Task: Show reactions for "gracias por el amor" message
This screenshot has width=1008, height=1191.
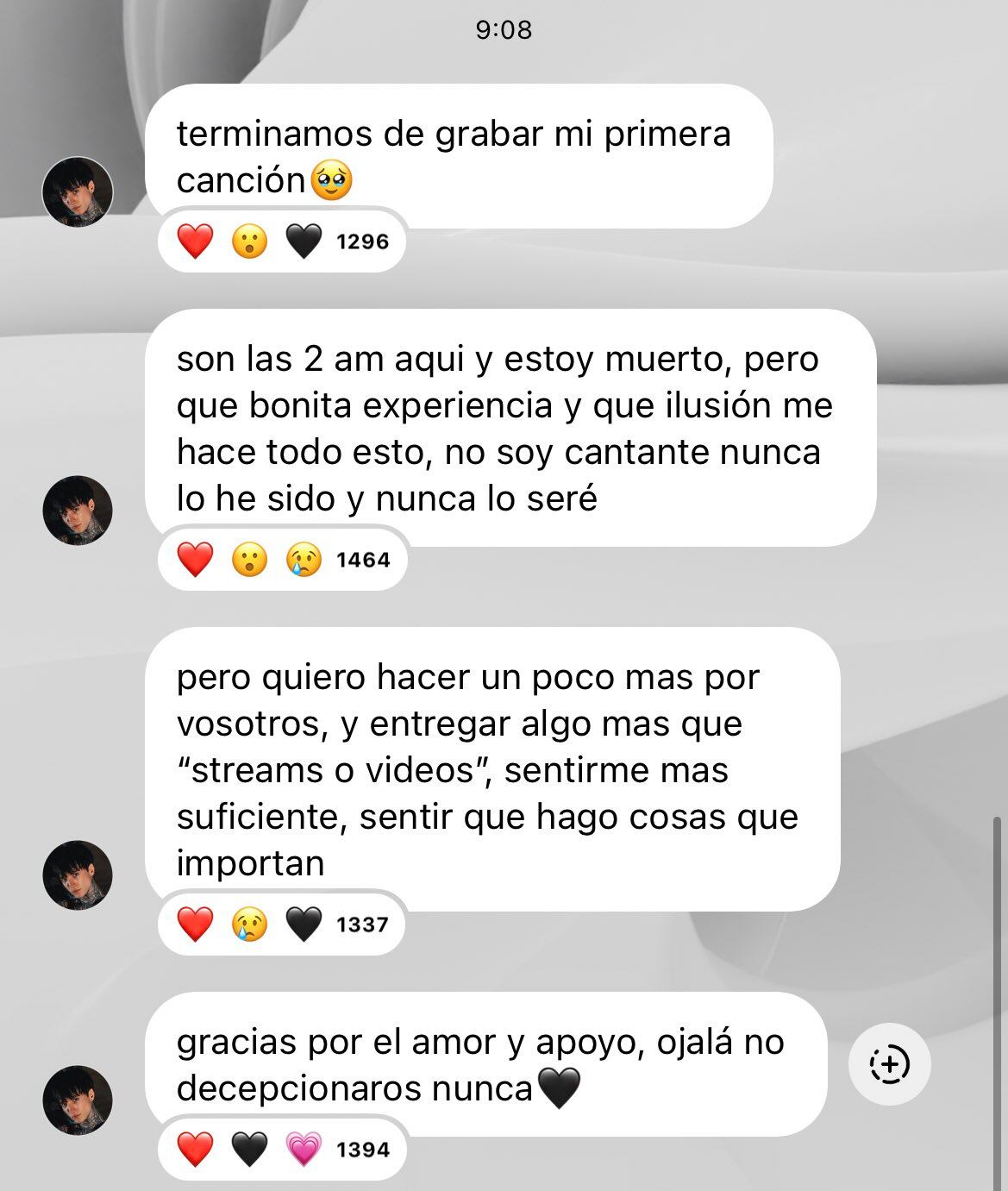Action: click(281, 1150)
